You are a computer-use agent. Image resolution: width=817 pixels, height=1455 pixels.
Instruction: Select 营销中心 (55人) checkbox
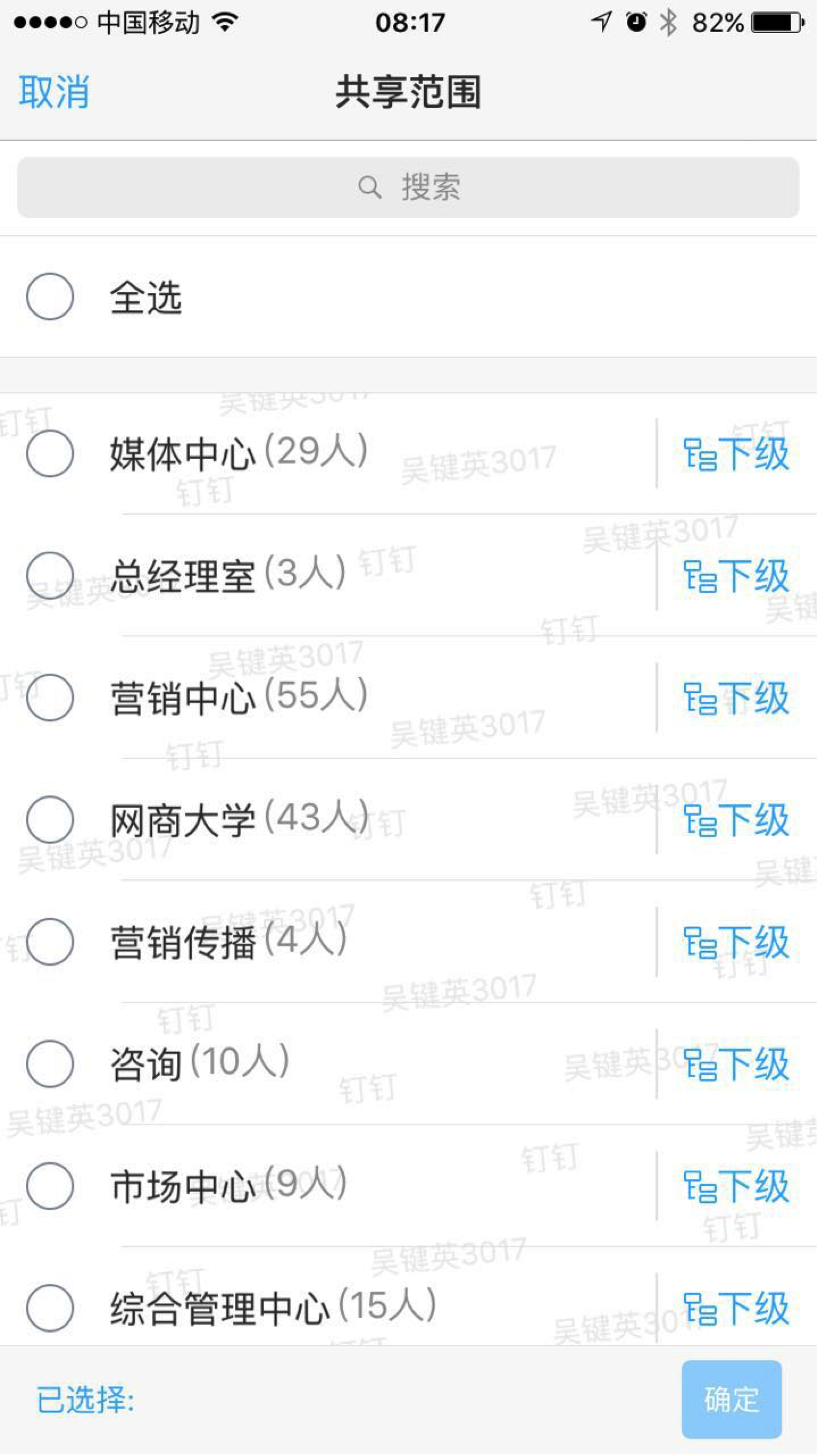[50, 698]
